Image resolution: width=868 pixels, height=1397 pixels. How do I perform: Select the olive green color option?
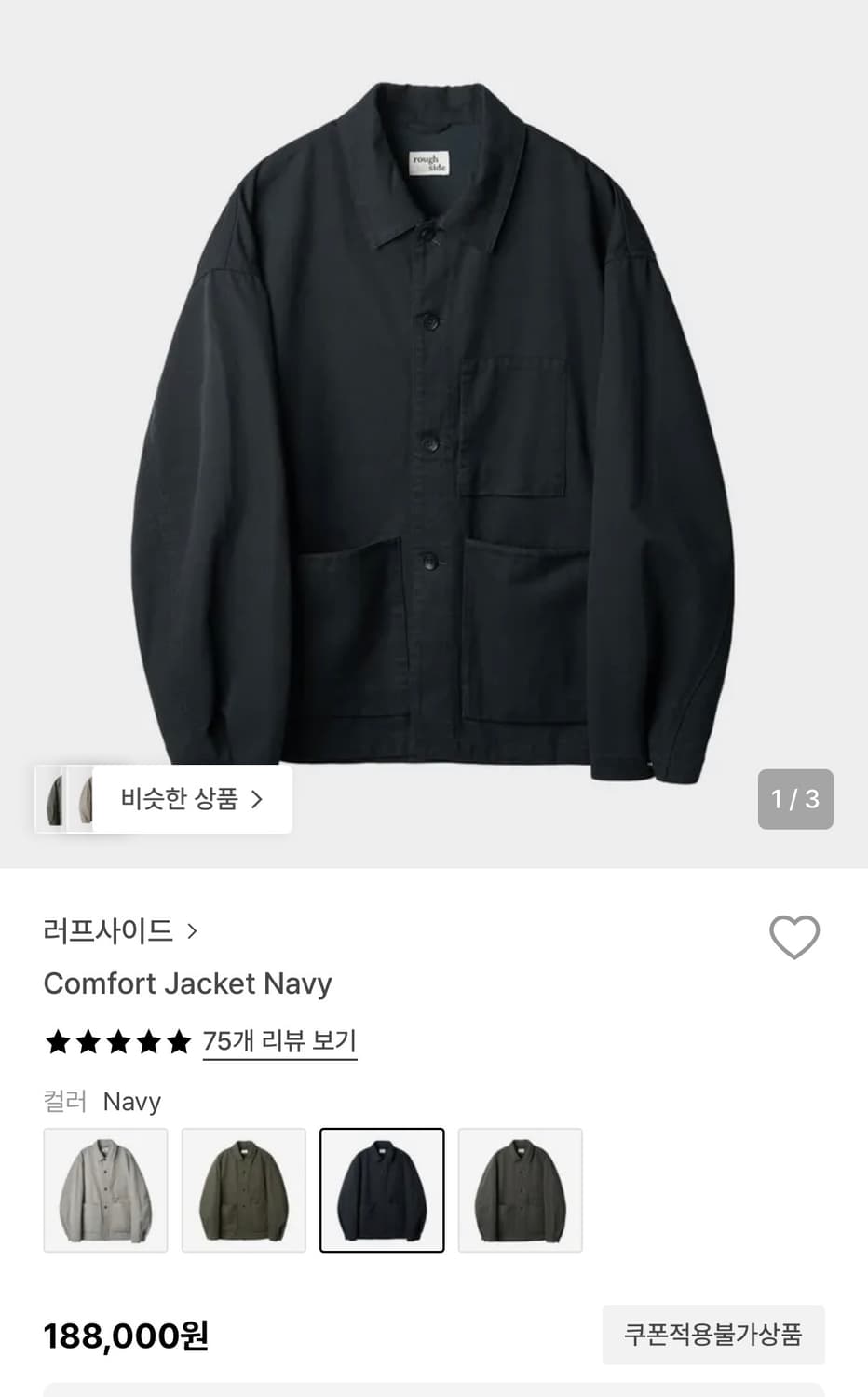(x=244, y=1190)
